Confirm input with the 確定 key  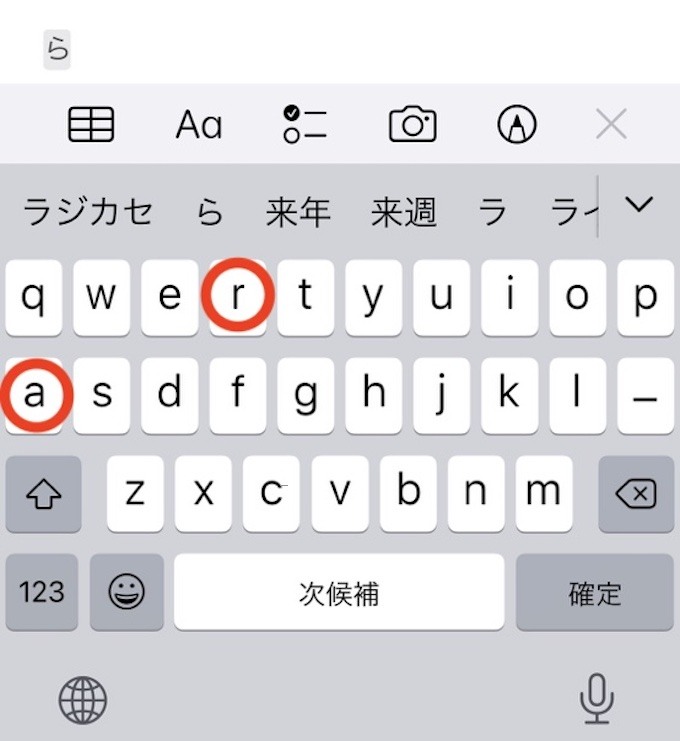click(x=595, y=593)
